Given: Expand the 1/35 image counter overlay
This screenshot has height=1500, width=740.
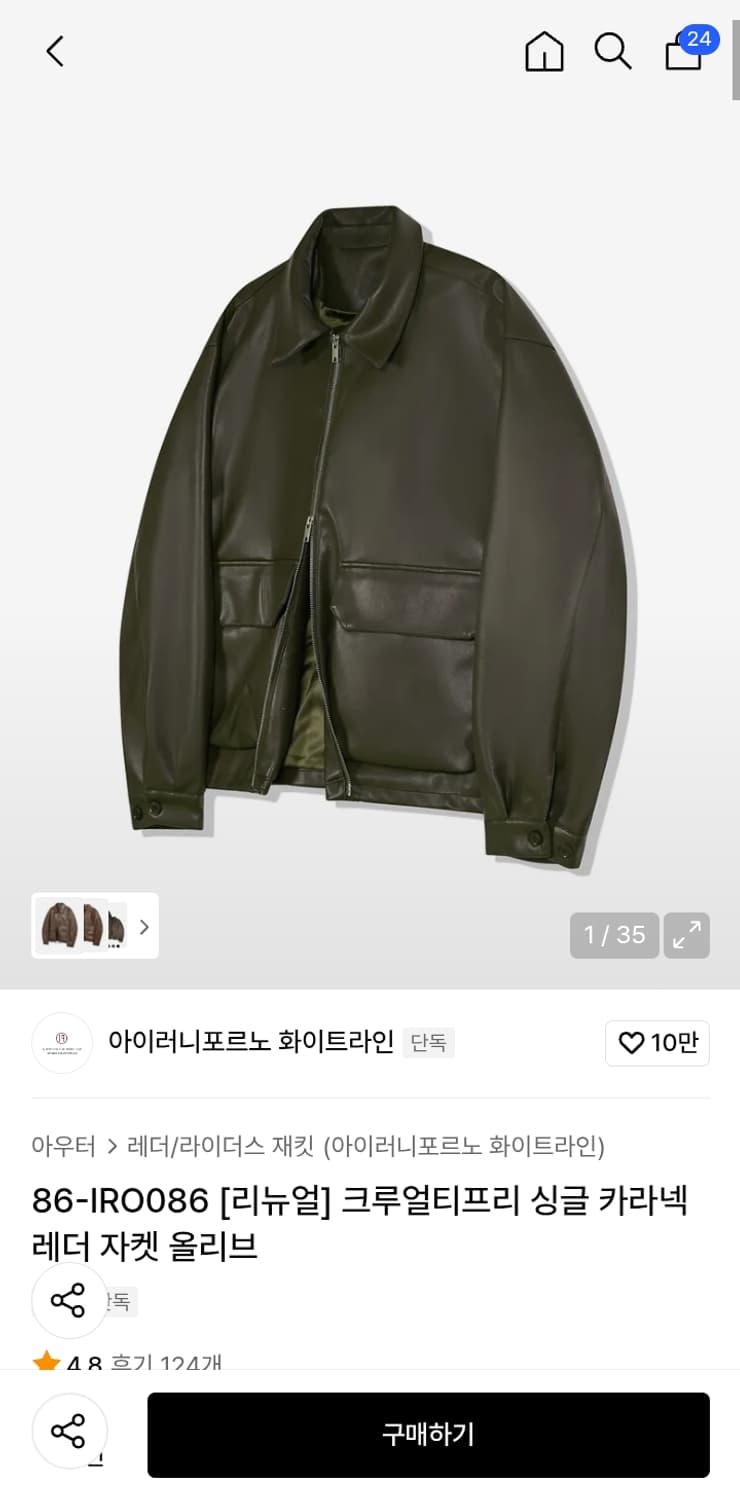Looking at the screenshot, I should tap(613, 935).
